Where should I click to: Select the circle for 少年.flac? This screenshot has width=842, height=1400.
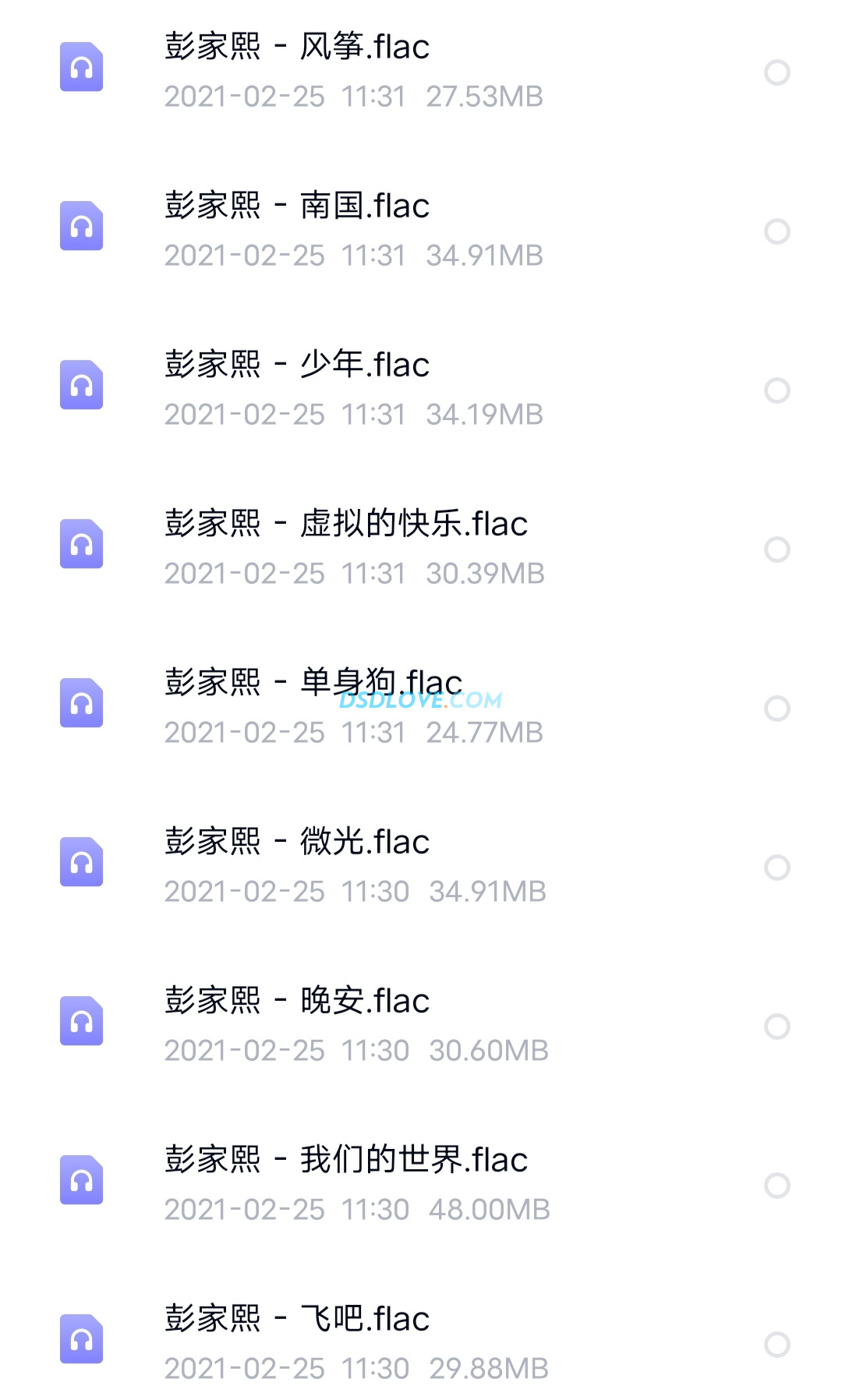777,391
